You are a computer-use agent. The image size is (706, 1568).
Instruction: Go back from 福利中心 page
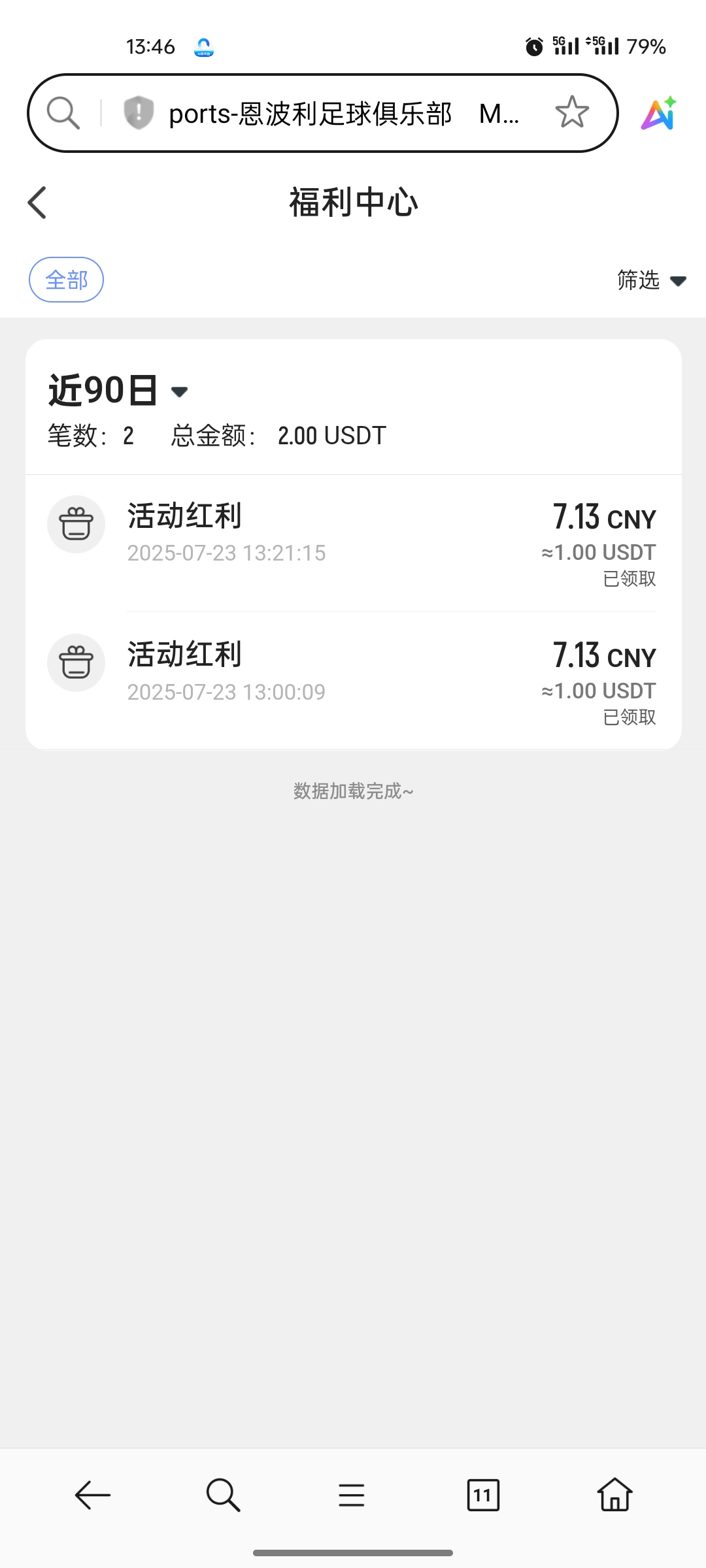(x=37, y=203)
